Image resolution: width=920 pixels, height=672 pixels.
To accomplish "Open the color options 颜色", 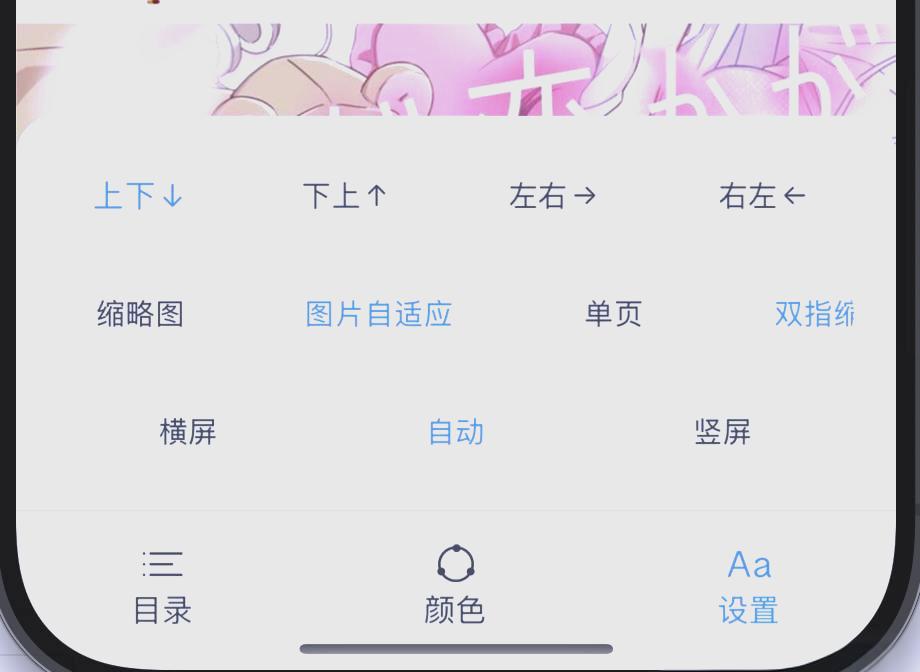I will pyautogui.click(x=455, y=587).
